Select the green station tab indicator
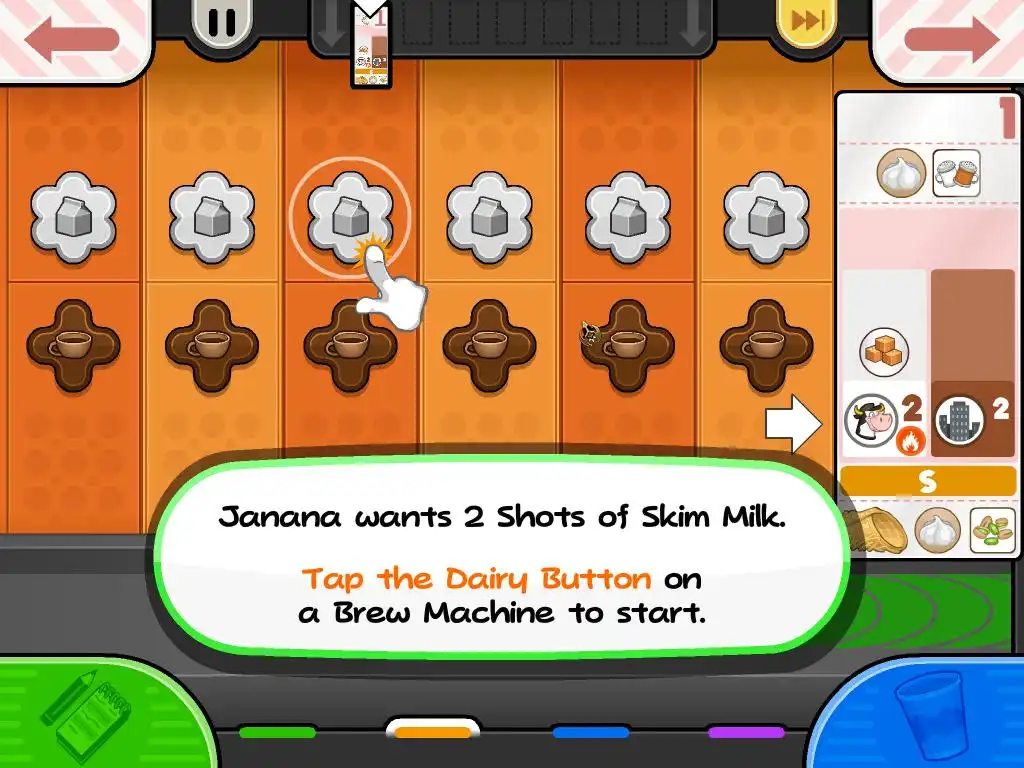Image resolution: width=1024 pixels, height=768 pixels. (277, 733)
